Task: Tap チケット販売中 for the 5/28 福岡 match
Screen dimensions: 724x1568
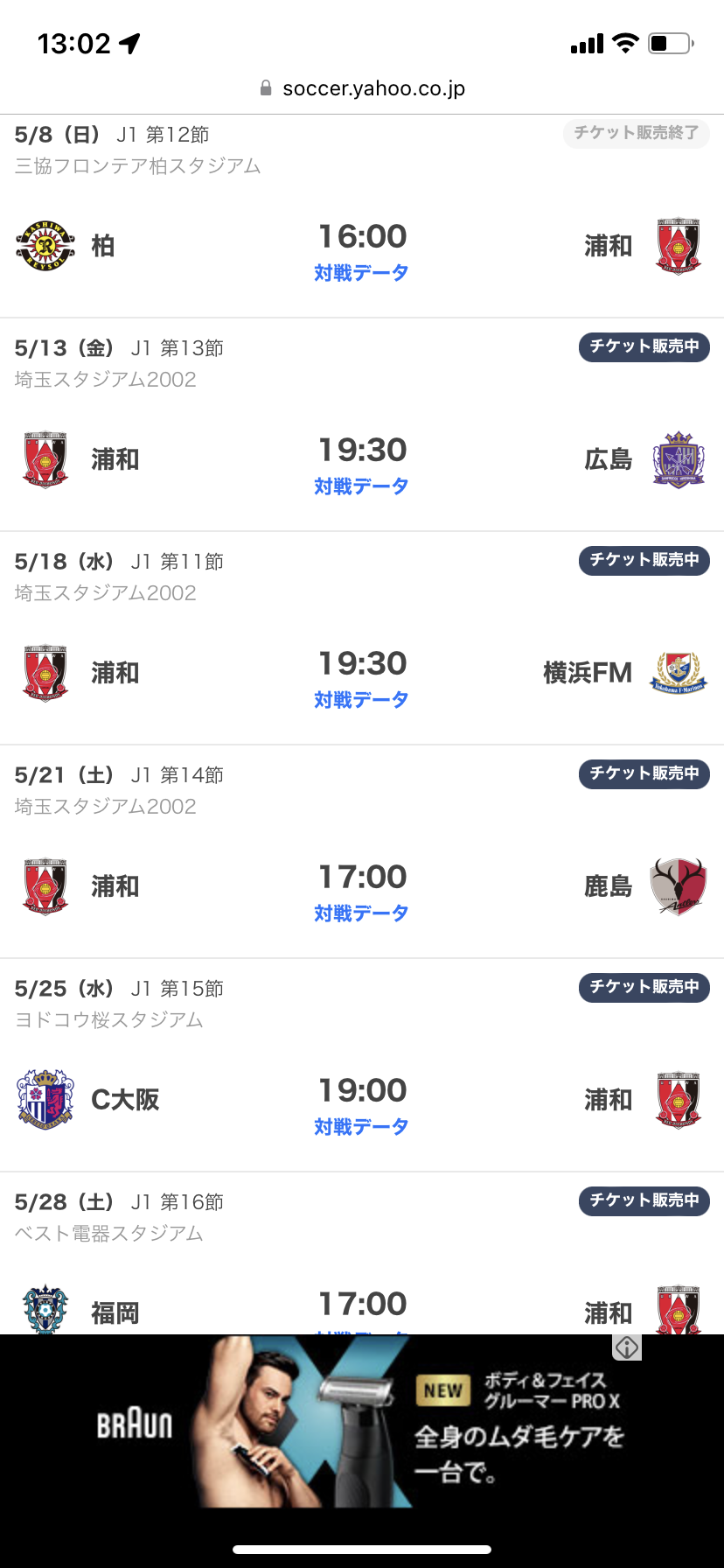Action: [x=644, y=1200]
